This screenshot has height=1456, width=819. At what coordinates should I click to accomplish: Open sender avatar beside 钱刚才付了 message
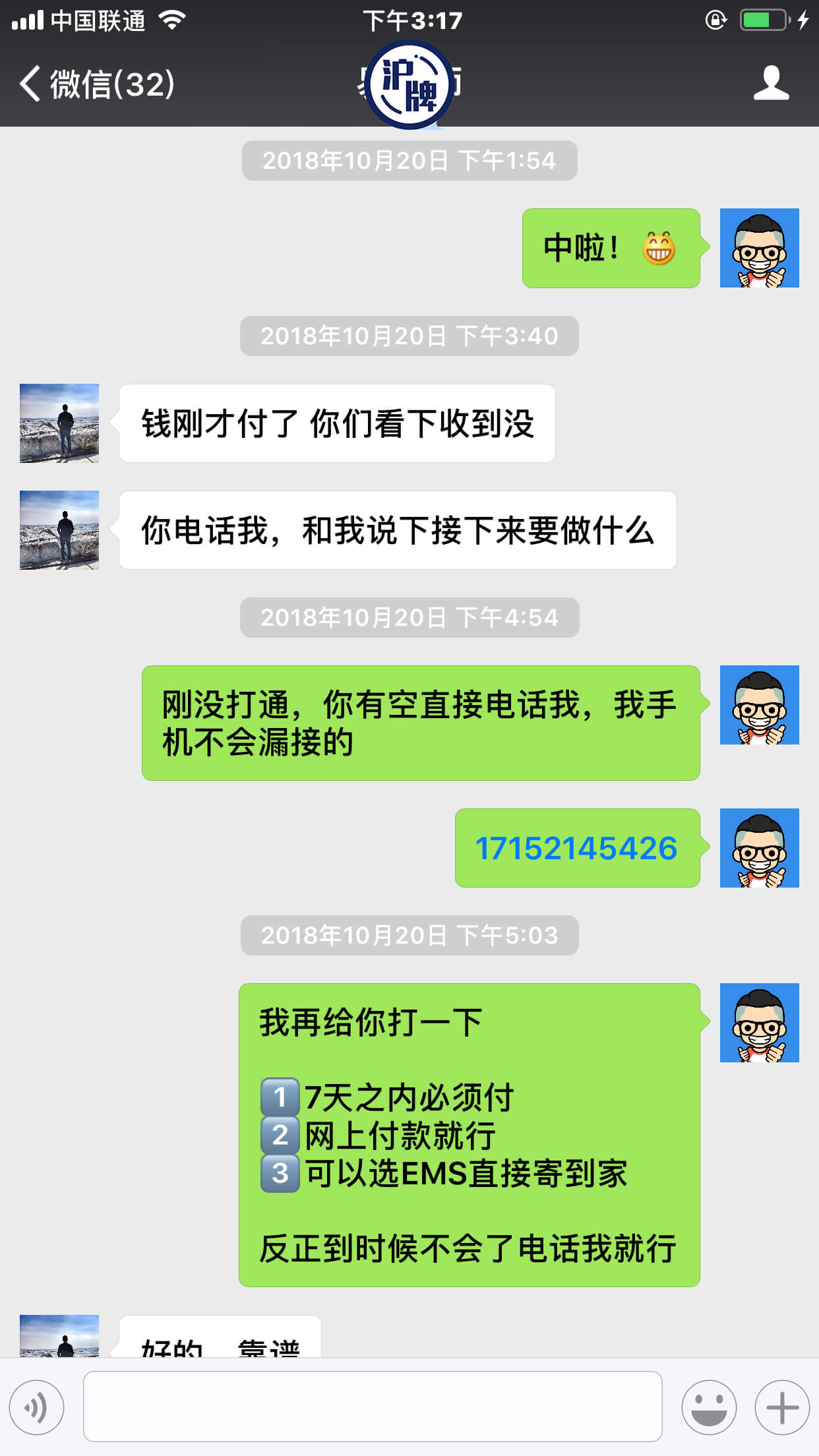(x=59, y=423)
